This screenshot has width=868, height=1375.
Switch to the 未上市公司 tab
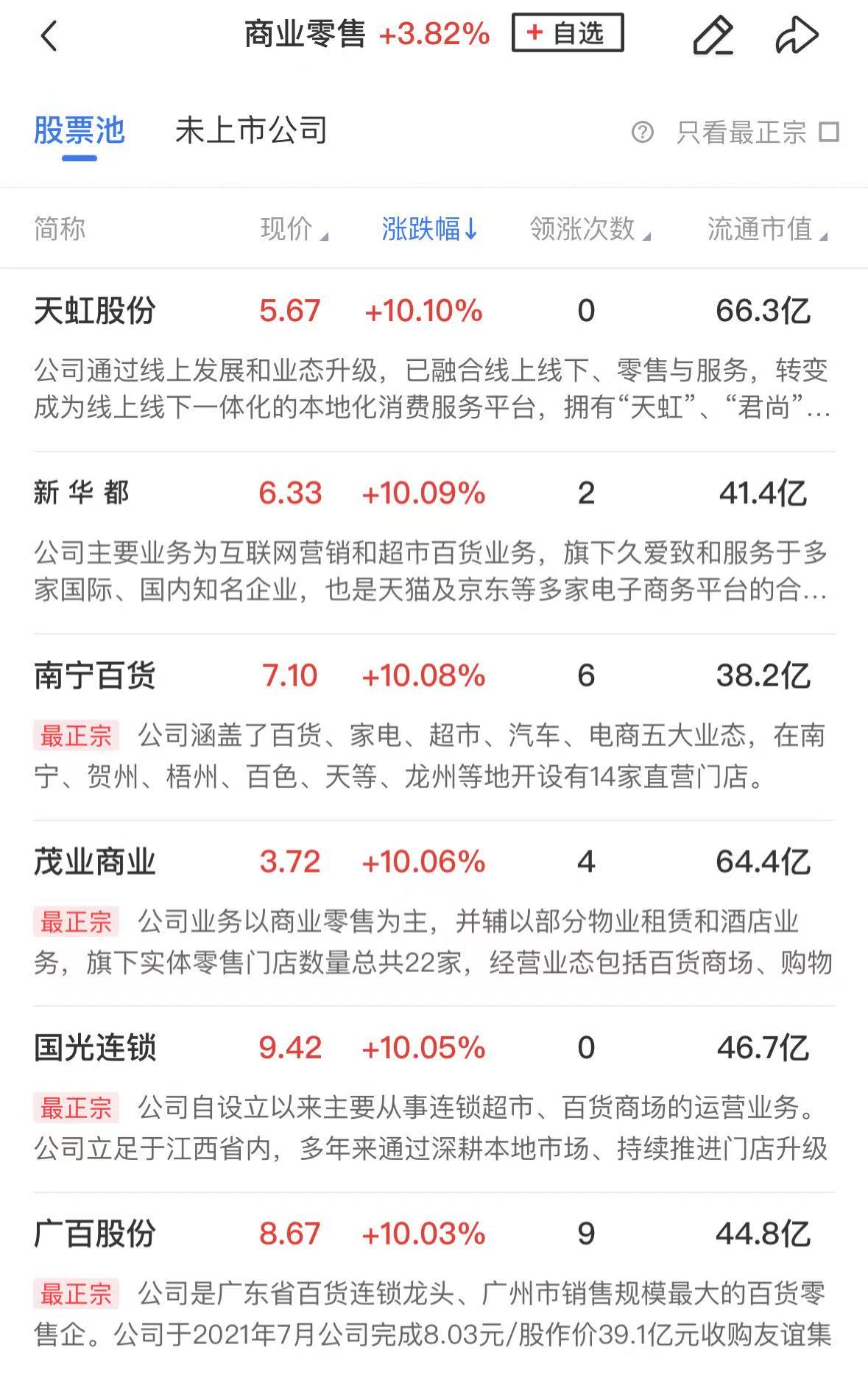[x=251, y=131]
